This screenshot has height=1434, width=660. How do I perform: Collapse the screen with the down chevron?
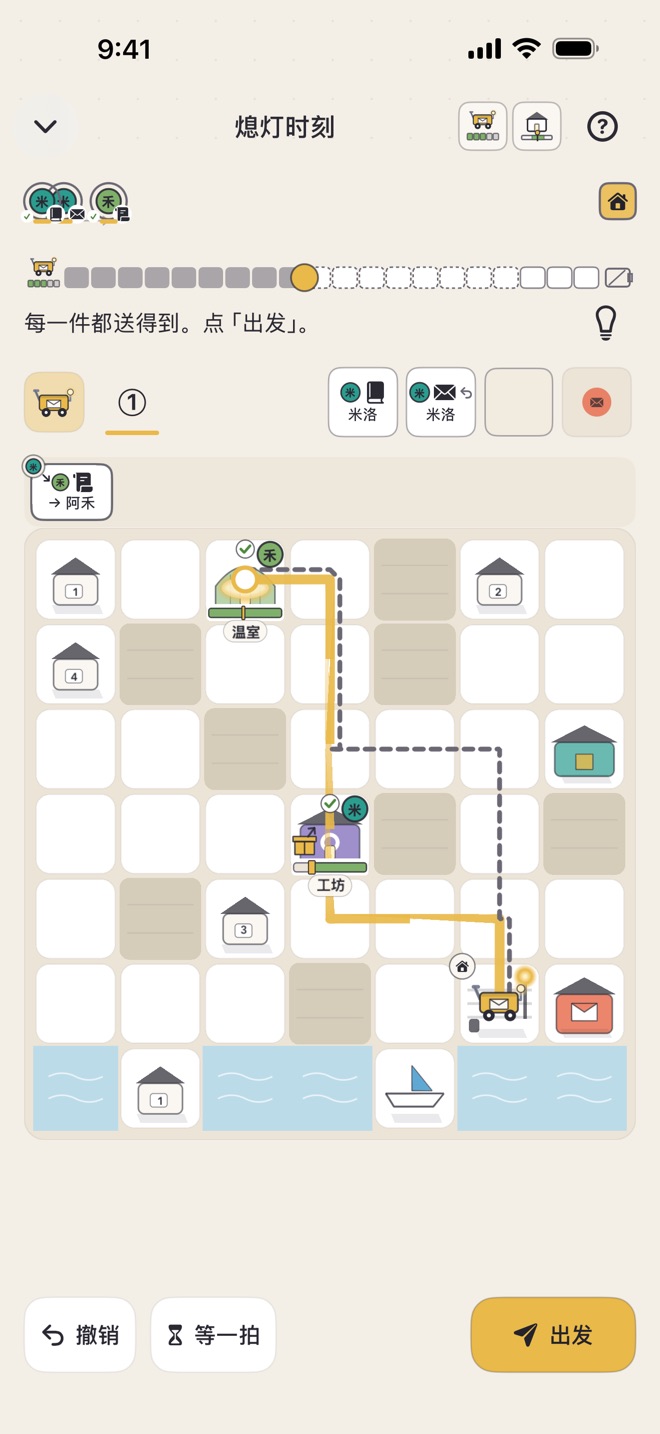pyautogui.click(x=45, y=127)
